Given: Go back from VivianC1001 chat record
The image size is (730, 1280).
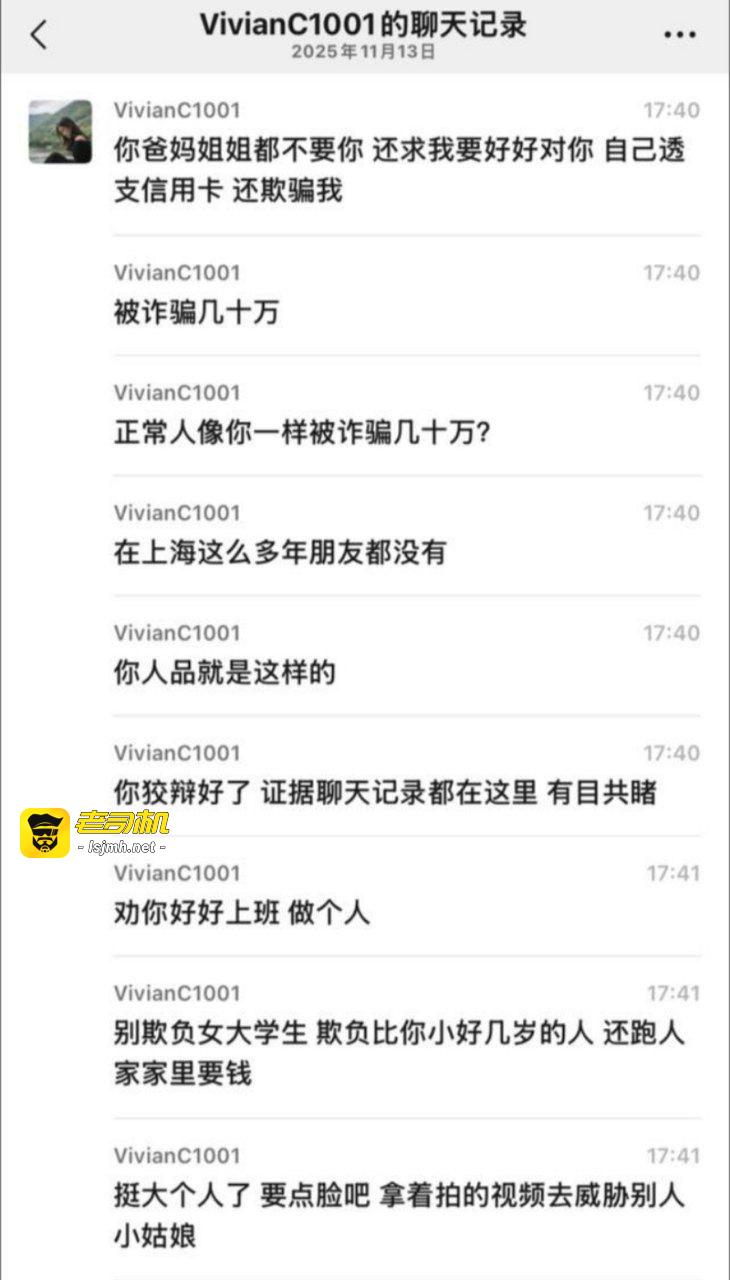Looking at the screenshot, I should (38, 35).
